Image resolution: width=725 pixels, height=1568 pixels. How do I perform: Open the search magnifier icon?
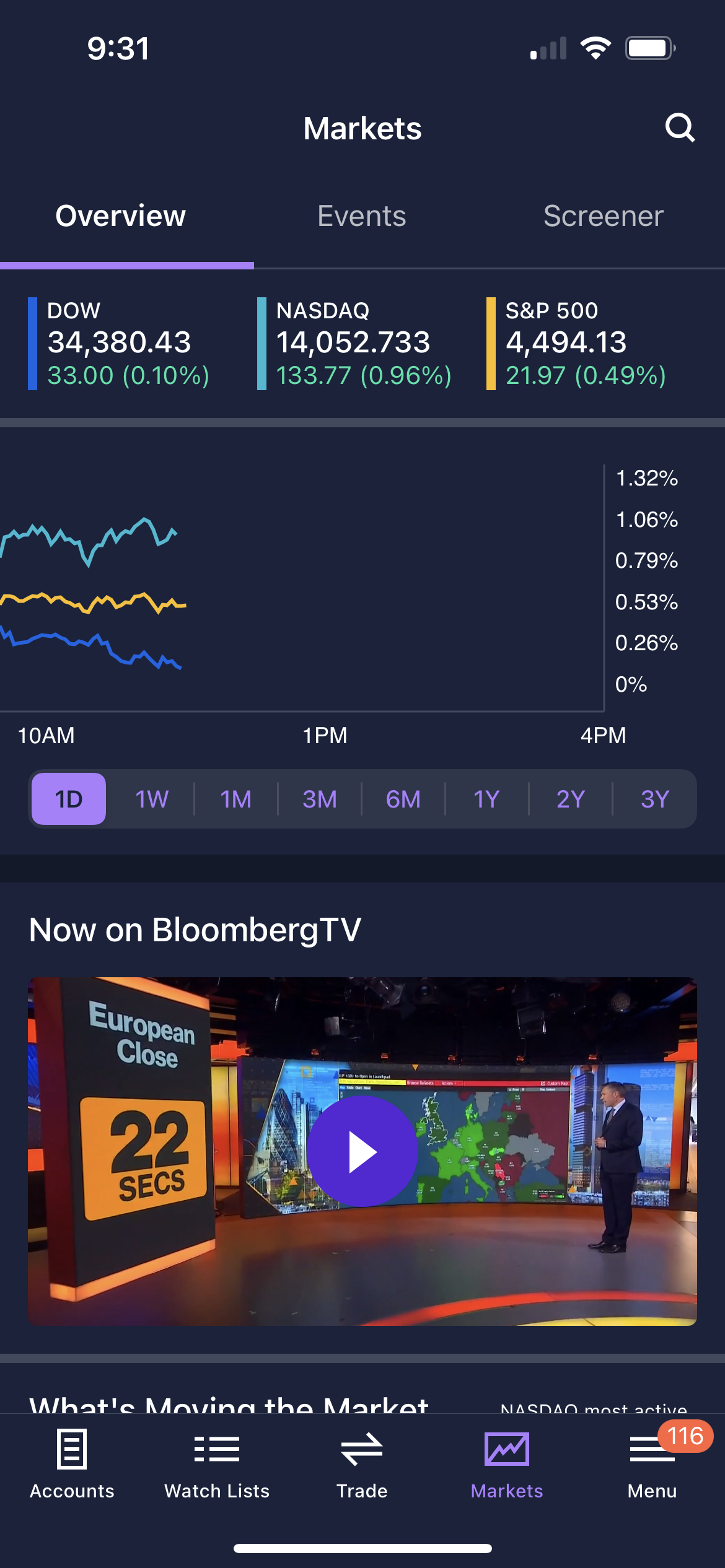680,128
